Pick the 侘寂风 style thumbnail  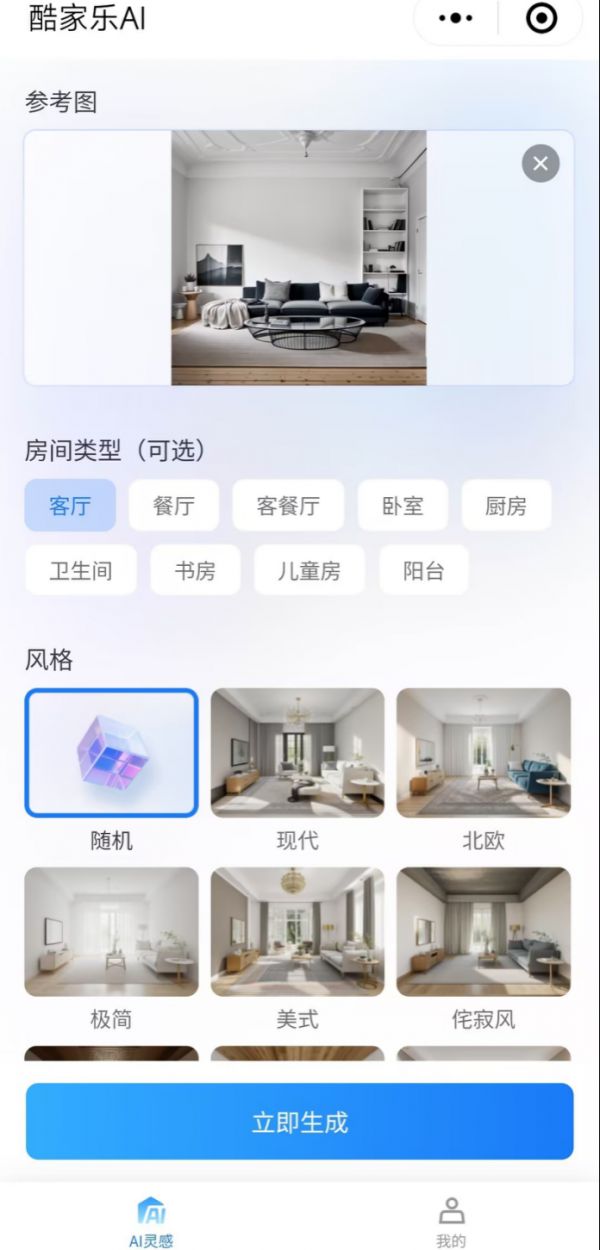483,932
